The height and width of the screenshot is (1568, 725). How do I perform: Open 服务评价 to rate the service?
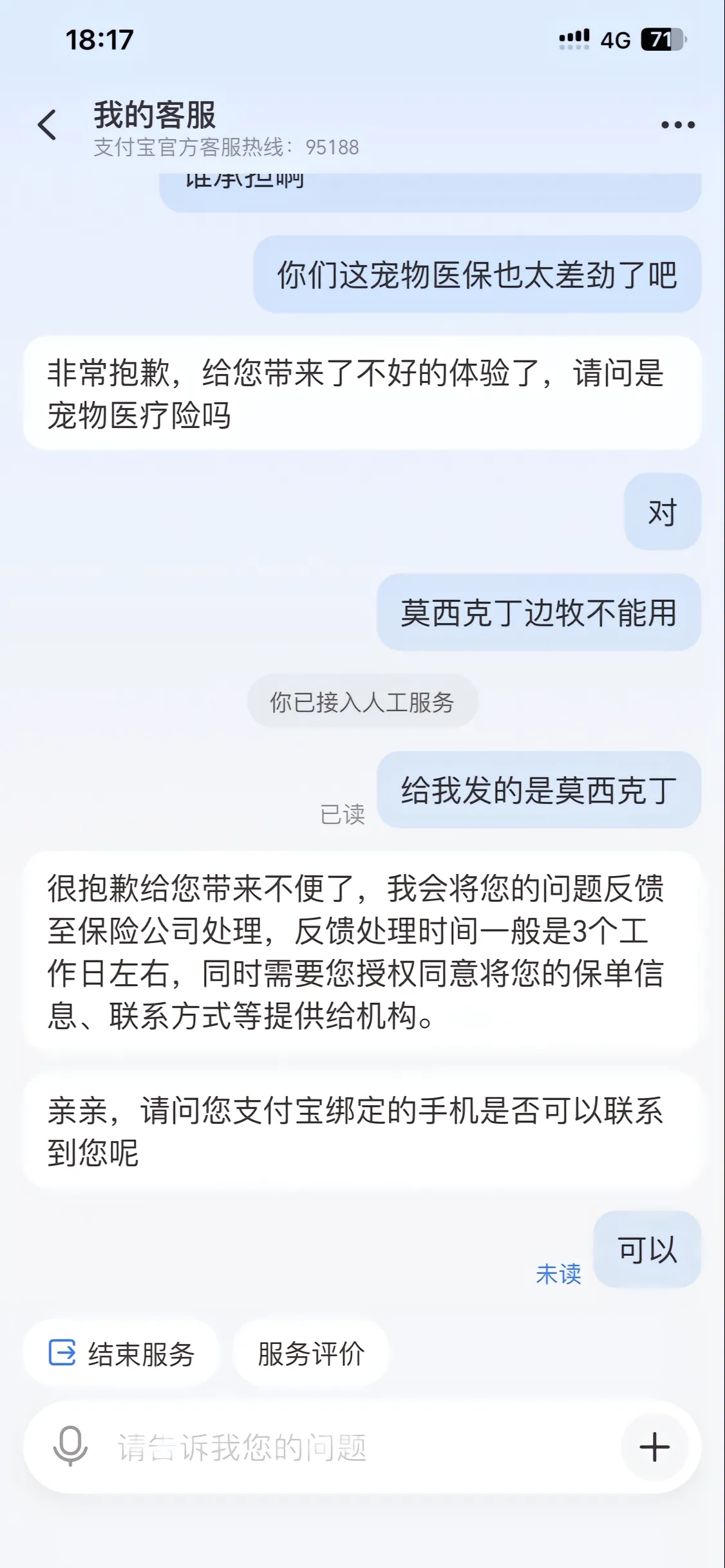(311, 1354)
